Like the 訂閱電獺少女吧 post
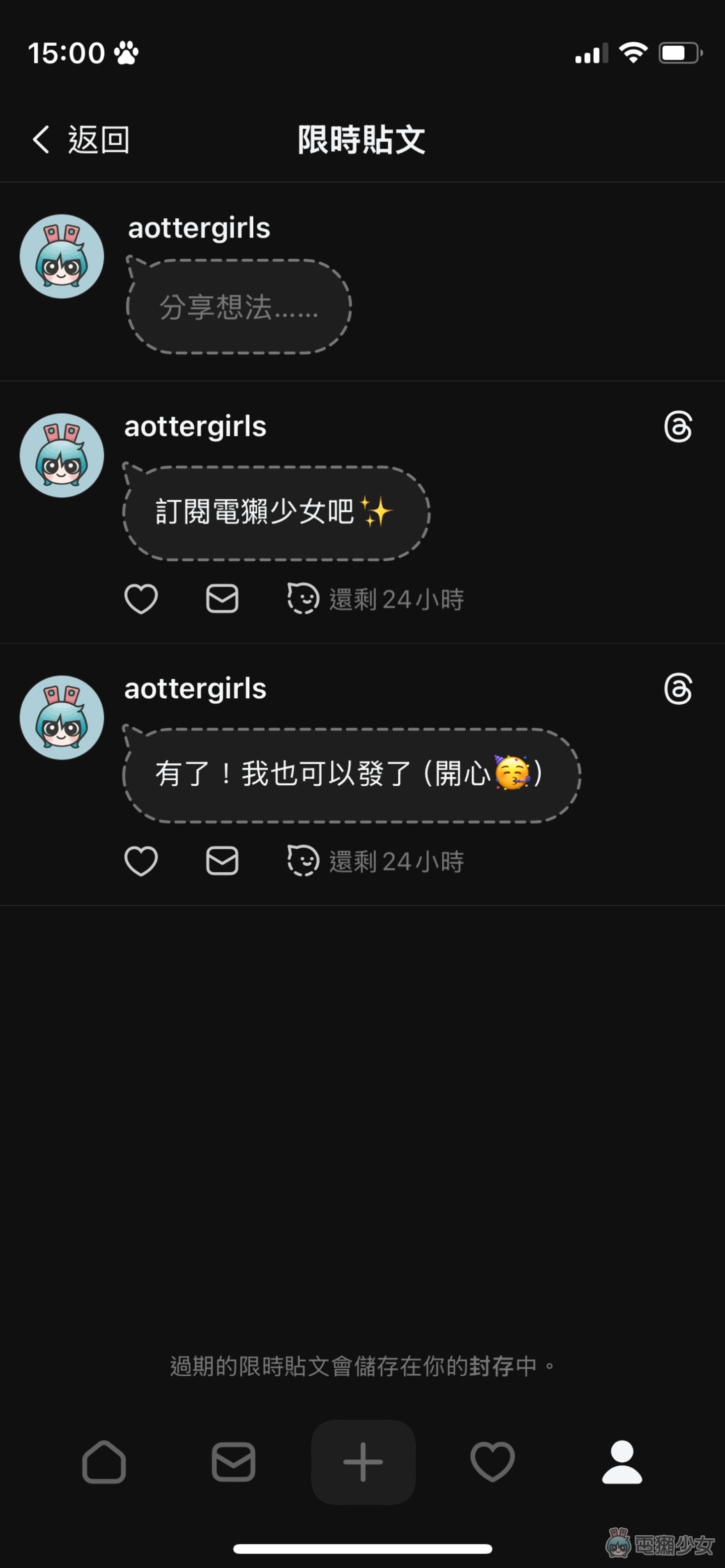 tap(141, 599)
